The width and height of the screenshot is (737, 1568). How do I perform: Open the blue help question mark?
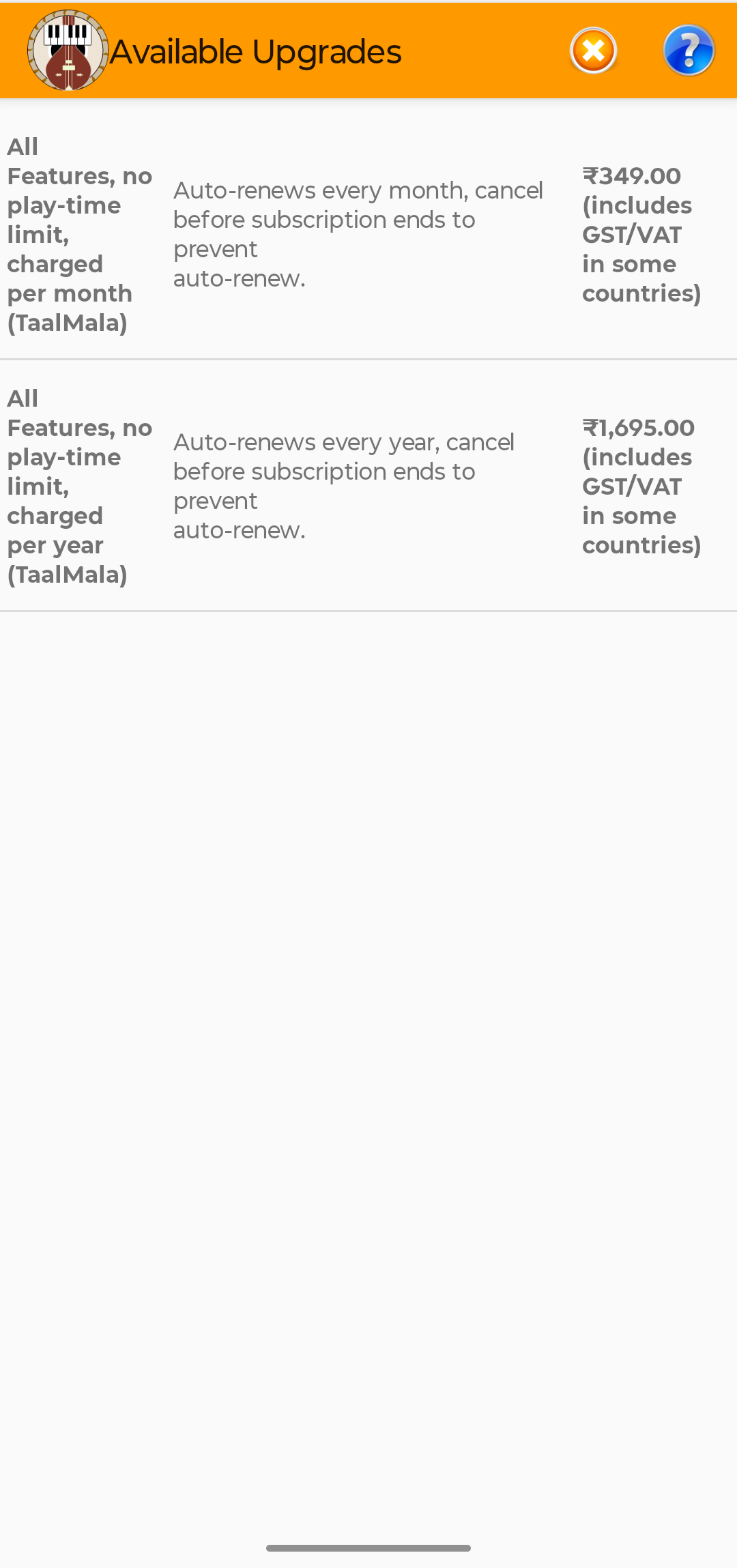689,50
